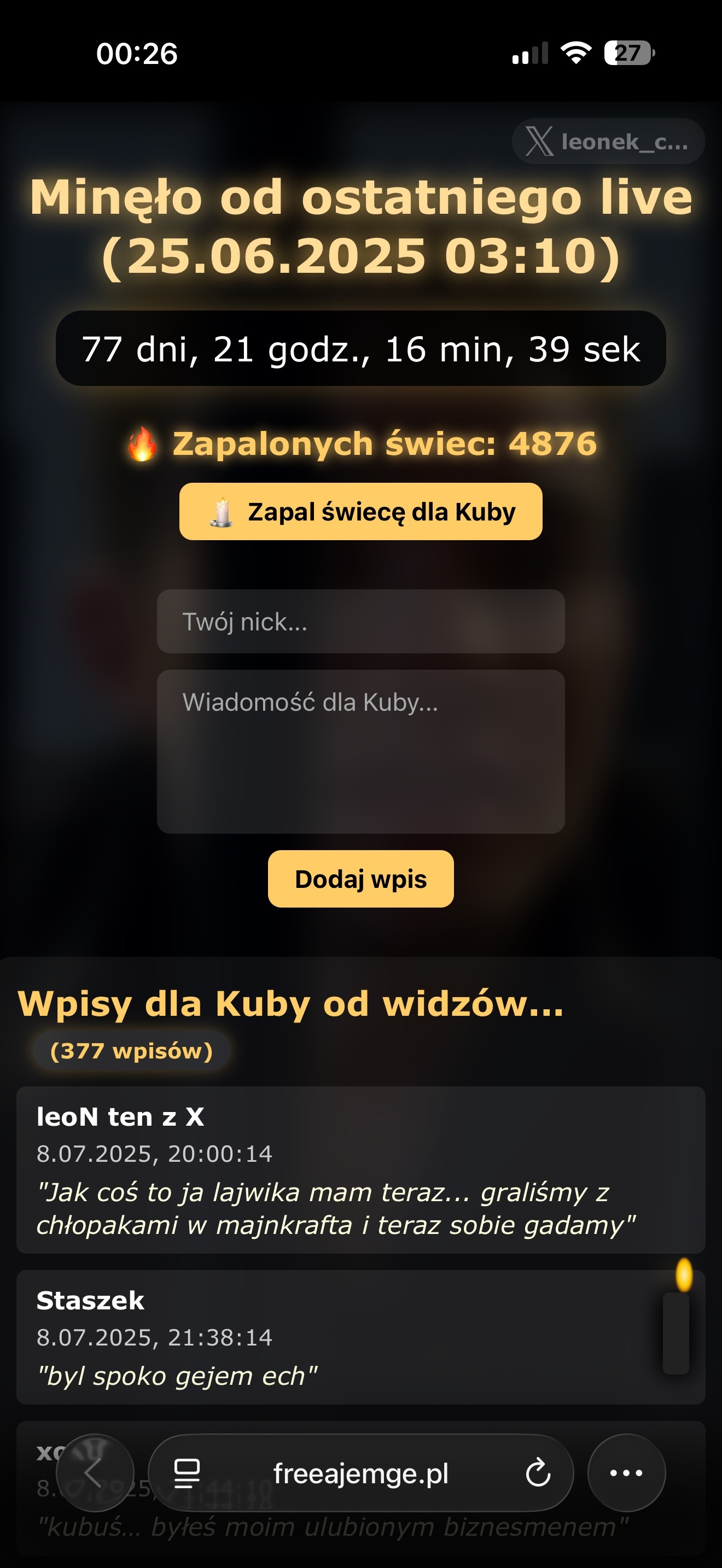Reload the freeajemge.pl page
This screenshot has height=1568, width=722.
pyautogui.click(x=538, y=1473)
